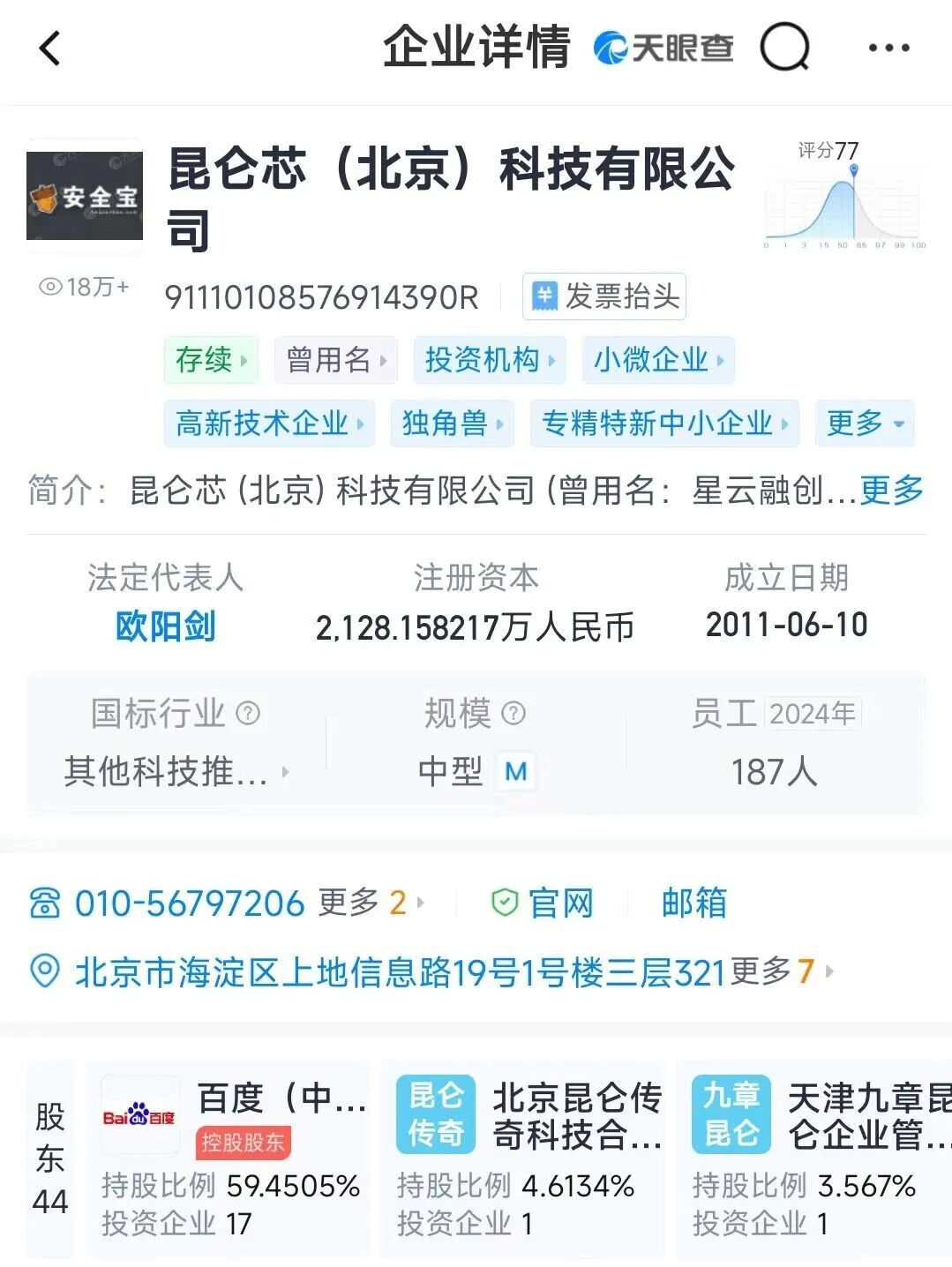This screenshot has width=952, height=1267.
Task: Open 官网 via the green shield icon
Action: [505, 903]
